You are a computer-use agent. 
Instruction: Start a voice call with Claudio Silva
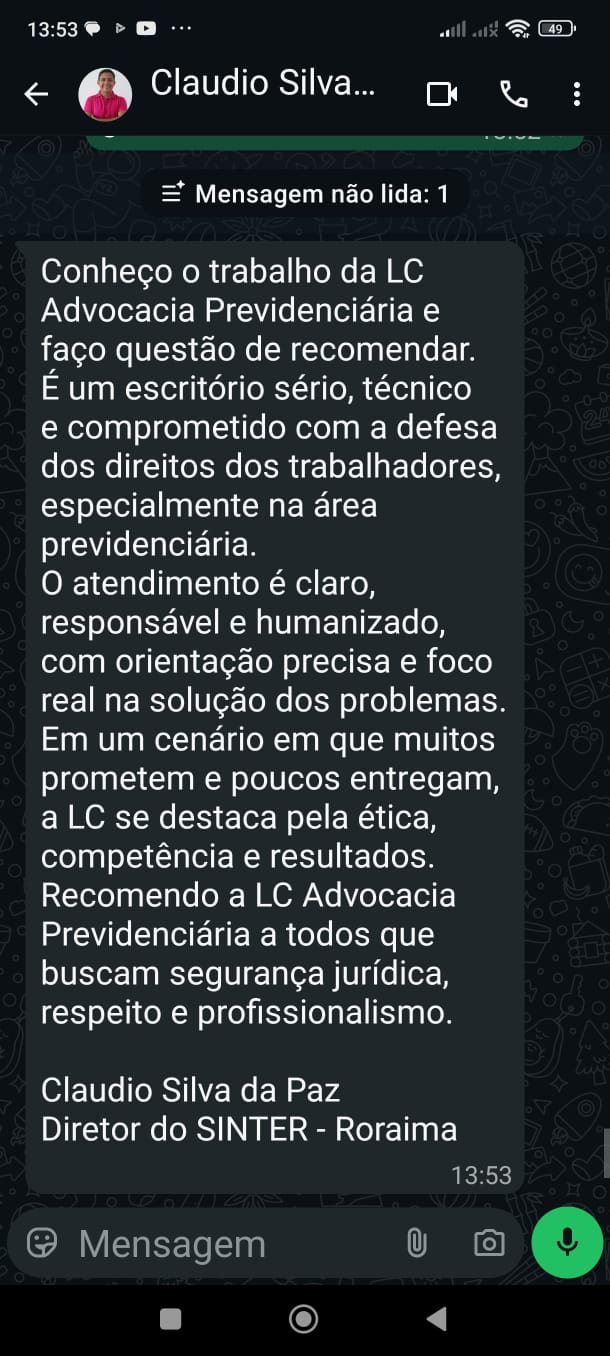pos(513,94)
